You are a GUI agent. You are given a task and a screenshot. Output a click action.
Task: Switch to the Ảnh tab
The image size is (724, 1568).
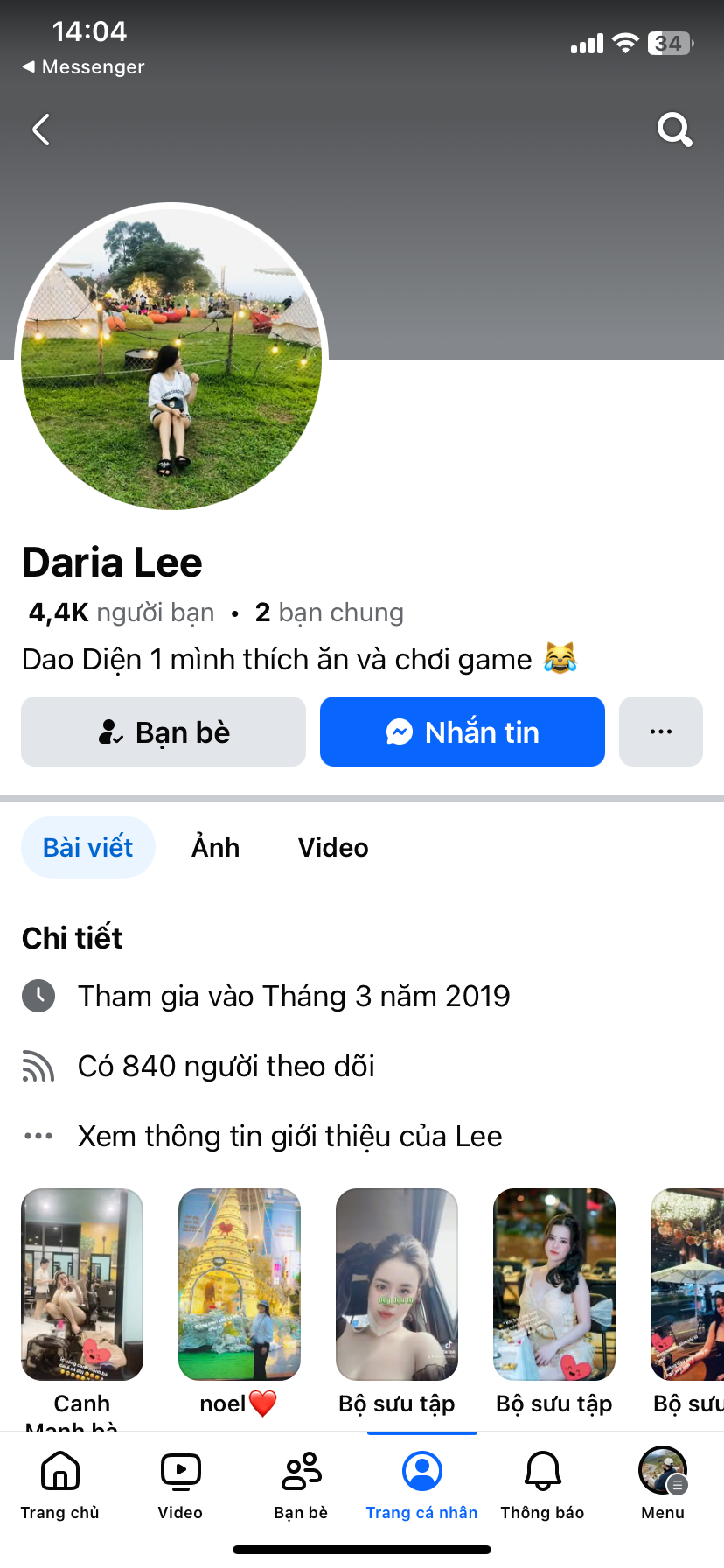[215, 847]
